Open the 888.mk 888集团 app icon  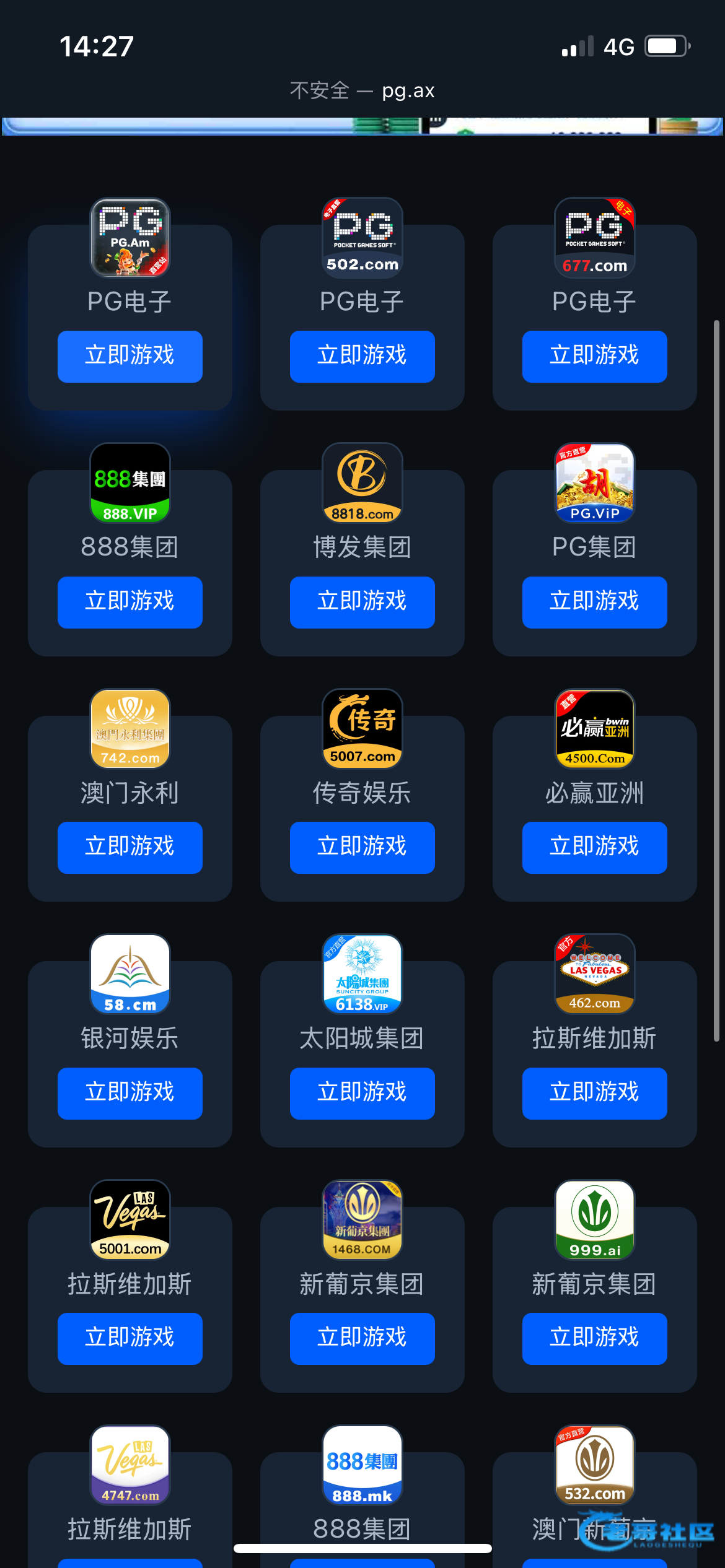[x=362, y=1465]
